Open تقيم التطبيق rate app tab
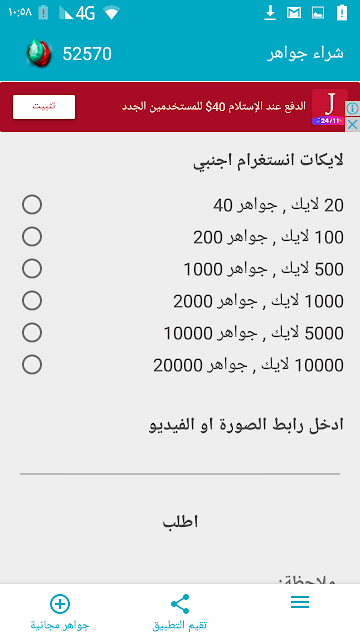This screenshot has width=360, height=640. point(180,612)
